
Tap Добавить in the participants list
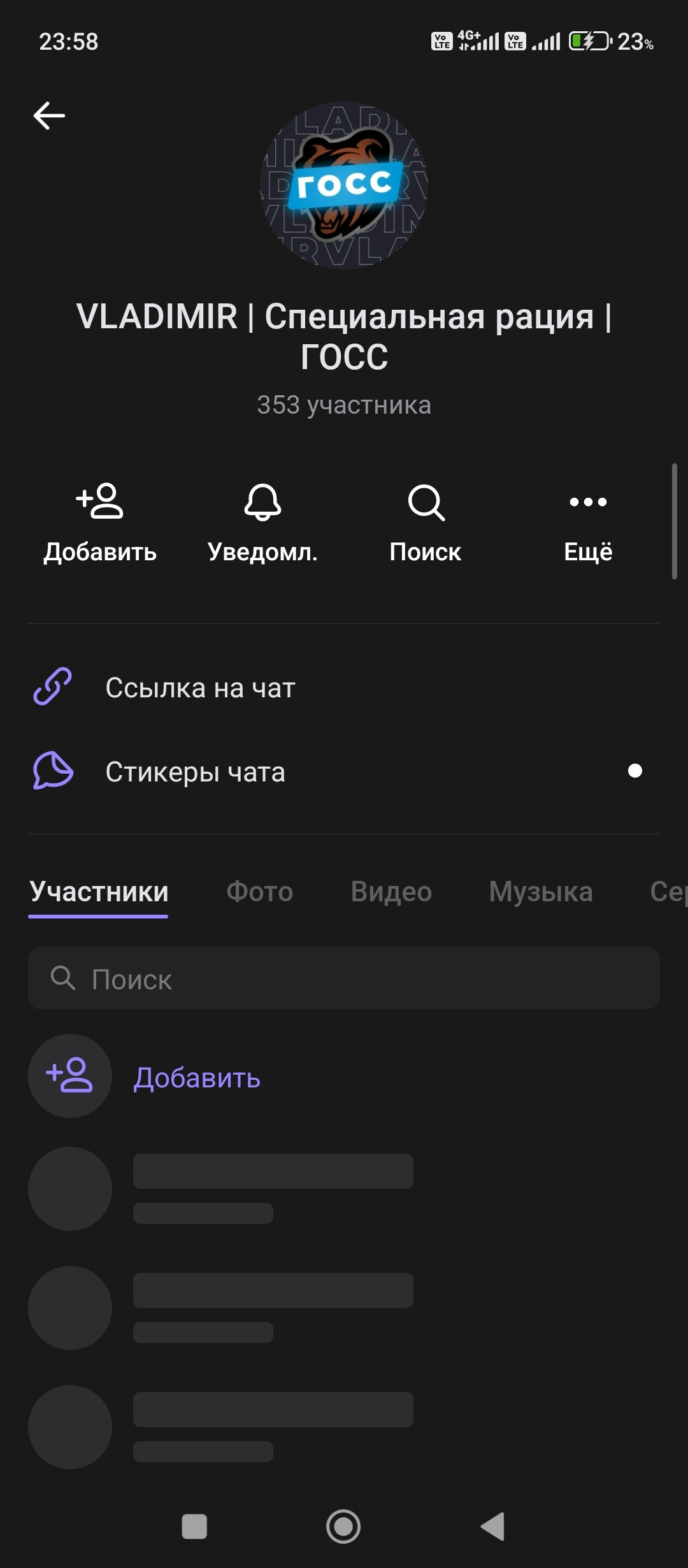196,1077
